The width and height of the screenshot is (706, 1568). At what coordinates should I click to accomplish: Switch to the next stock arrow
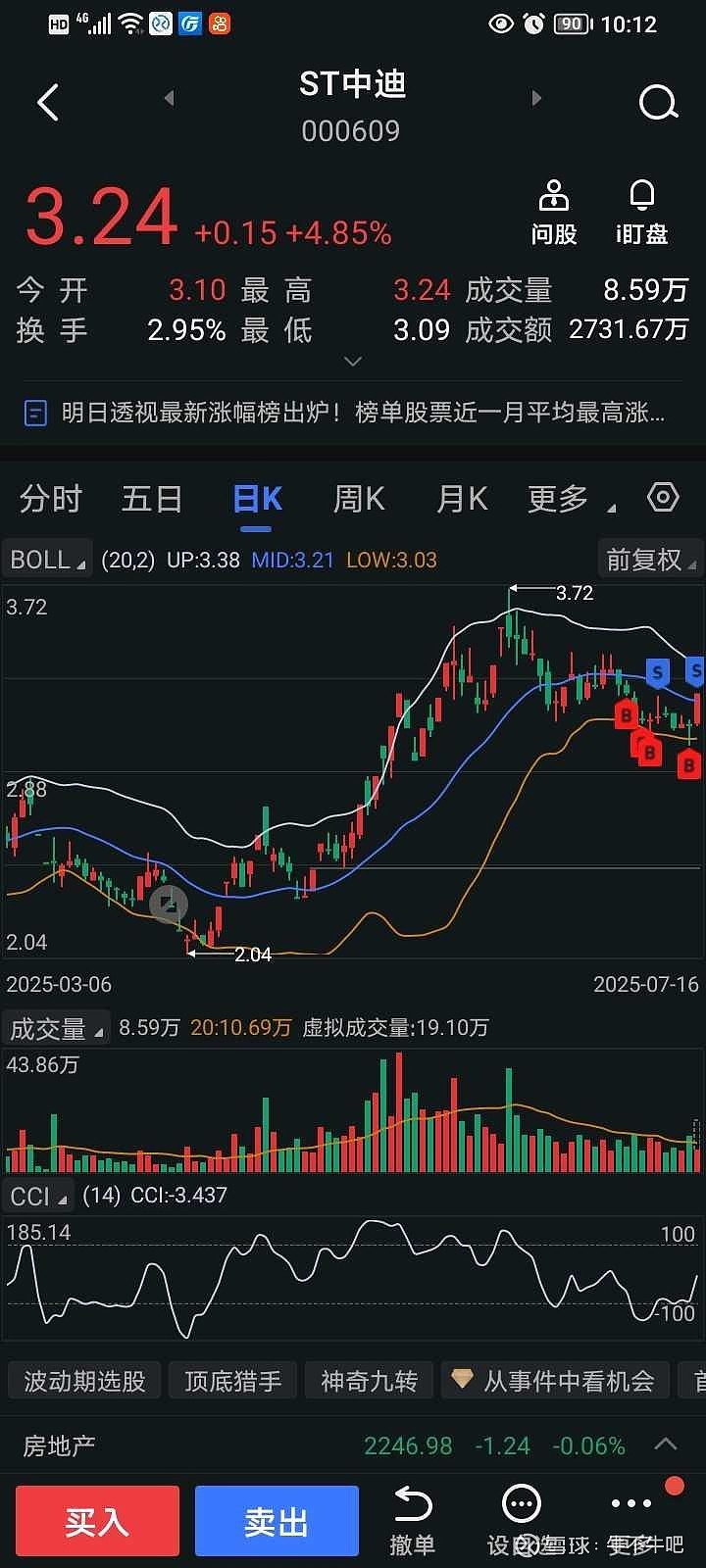click(x=536, y=98)
